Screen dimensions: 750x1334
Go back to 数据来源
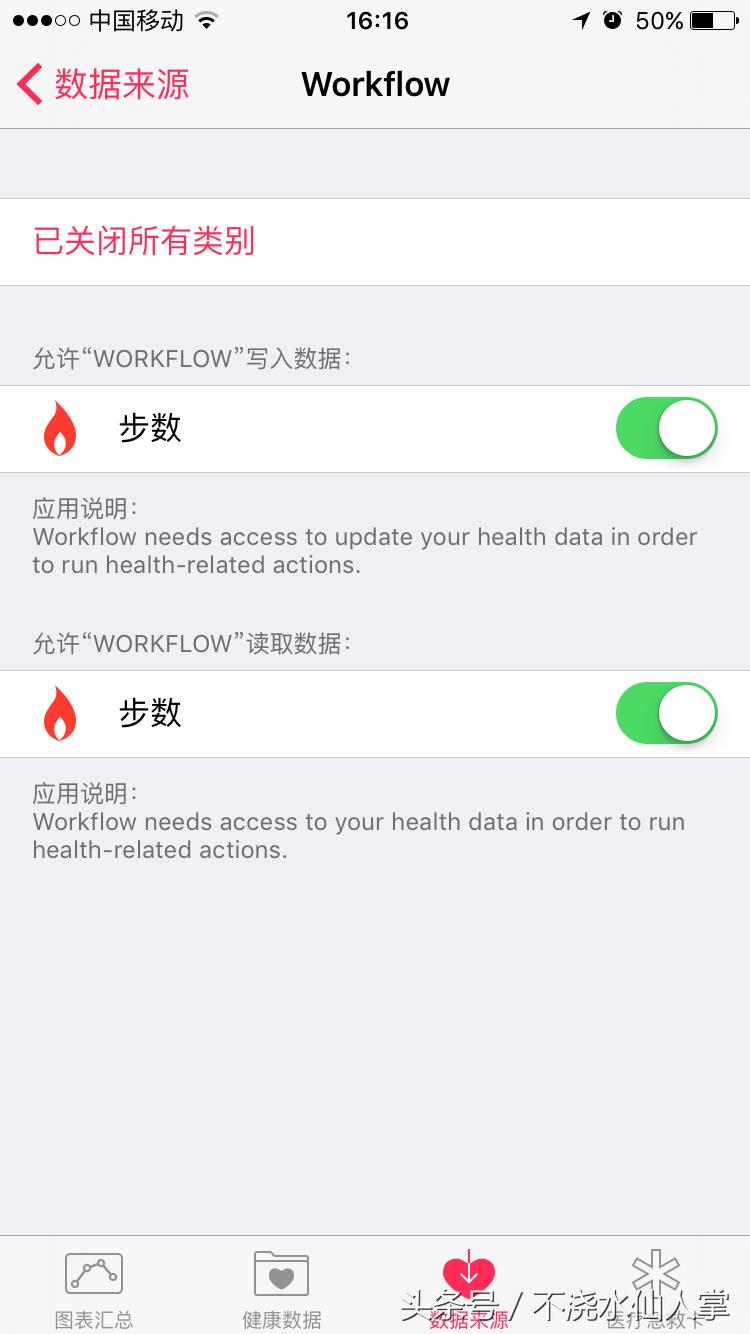(103, 84)
